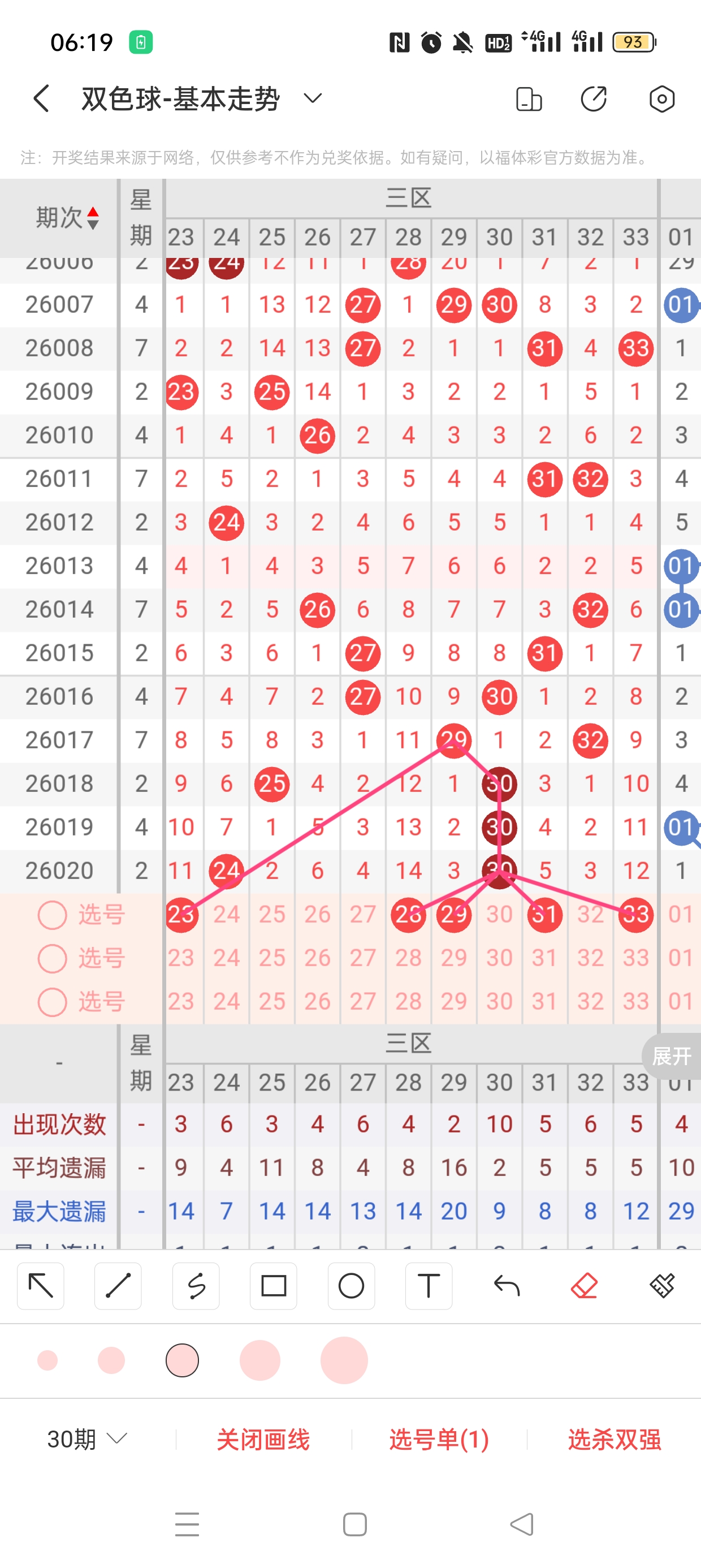
Task: Tap 关闭画线 to close drawing mode
Action: point(263,1439)
